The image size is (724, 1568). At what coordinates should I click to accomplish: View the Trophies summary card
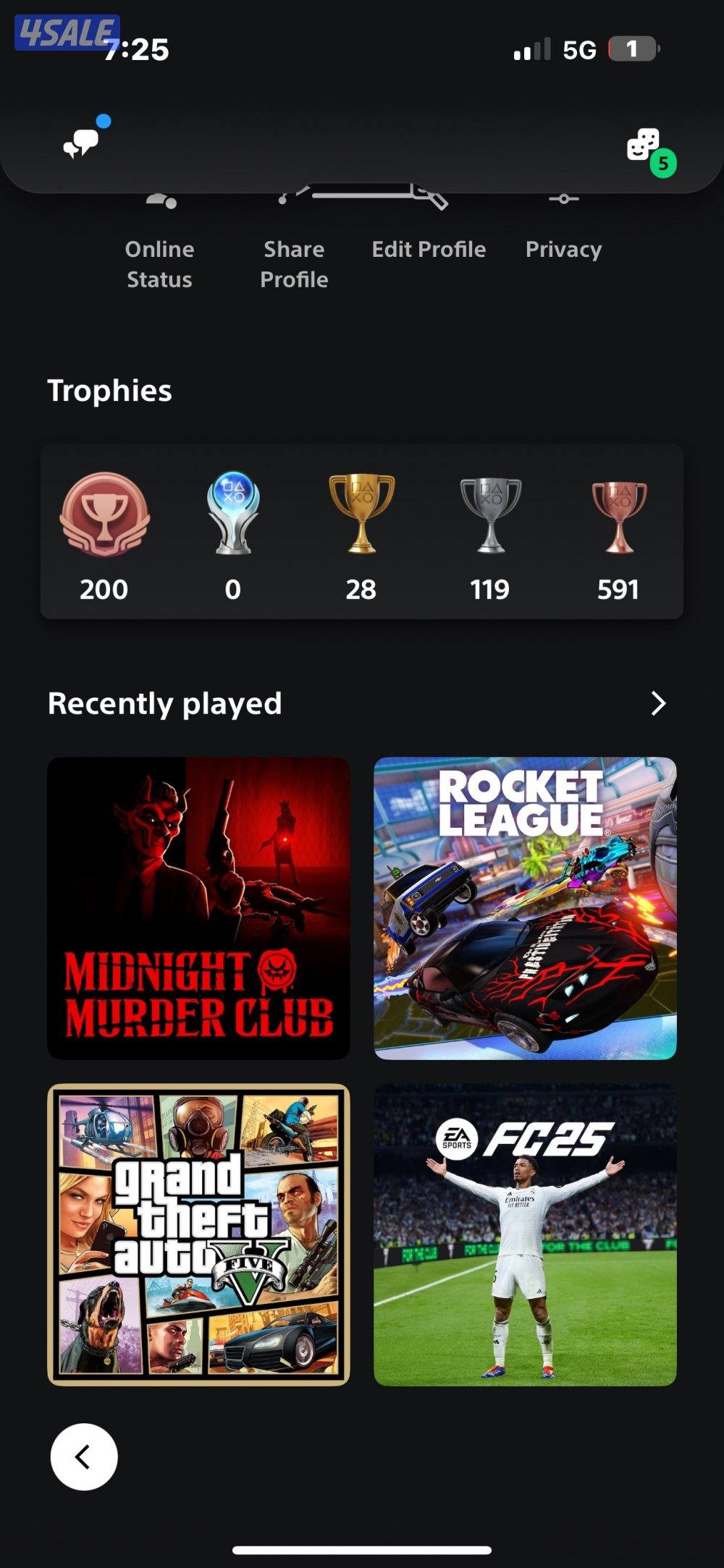pos(361,532)
